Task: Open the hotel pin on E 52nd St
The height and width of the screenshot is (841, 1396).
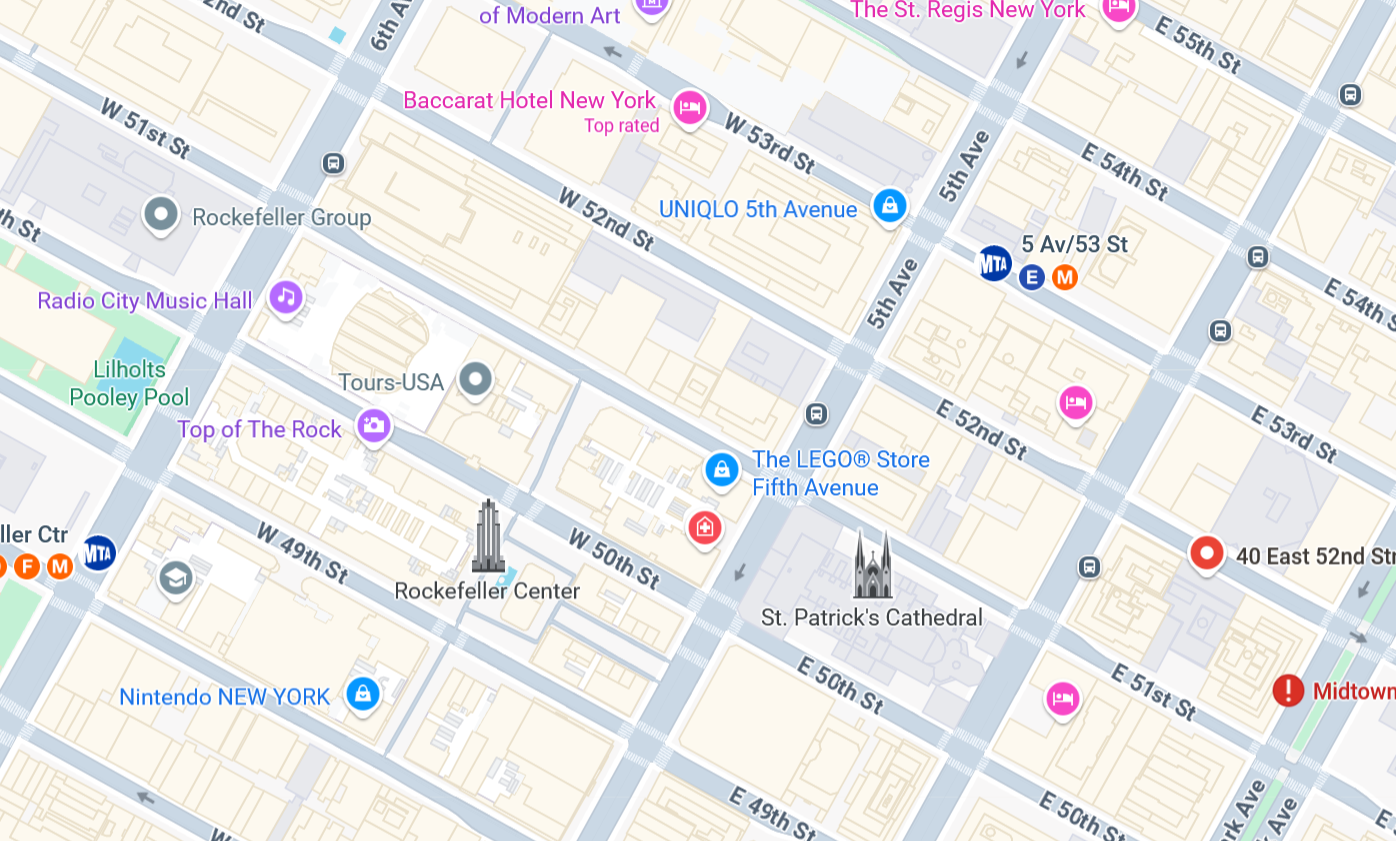Action: pos(1075,402)
